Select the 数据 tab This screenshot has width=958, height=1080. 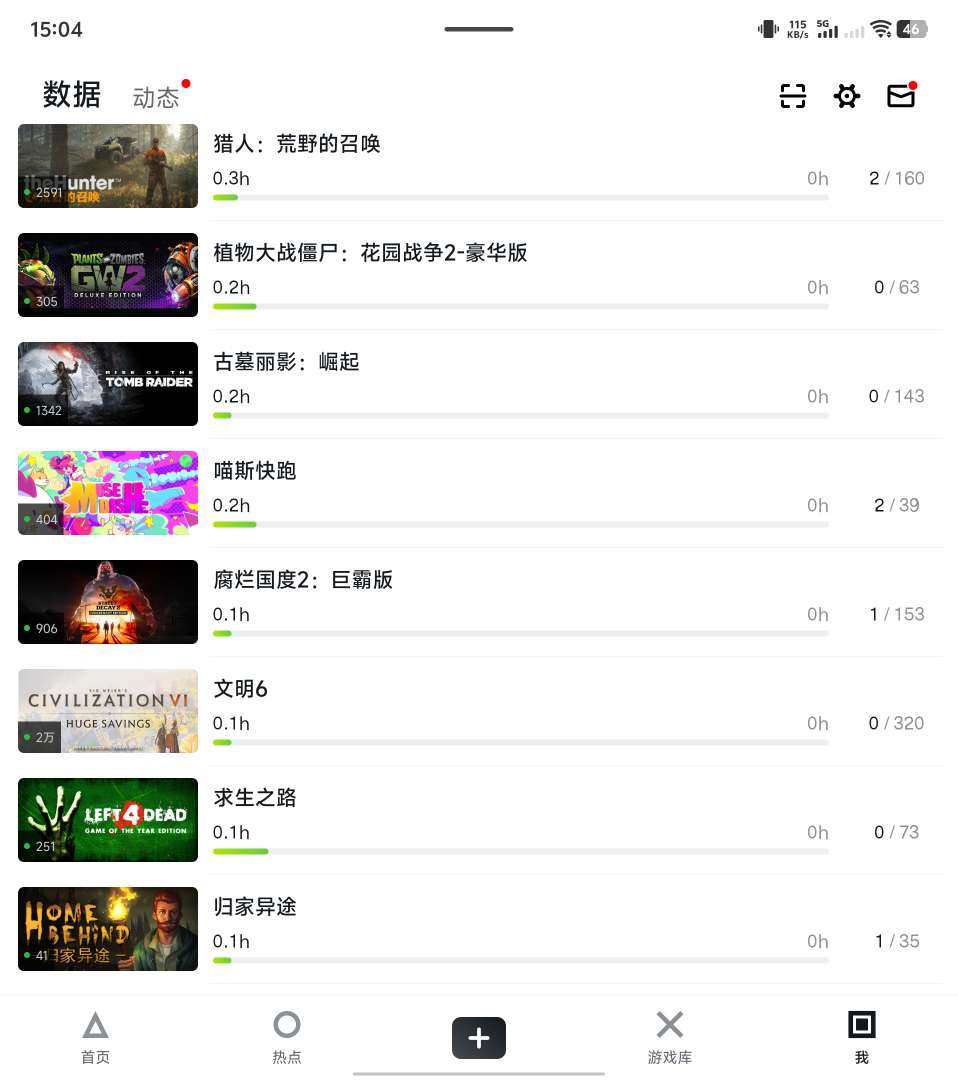[72, 95]
